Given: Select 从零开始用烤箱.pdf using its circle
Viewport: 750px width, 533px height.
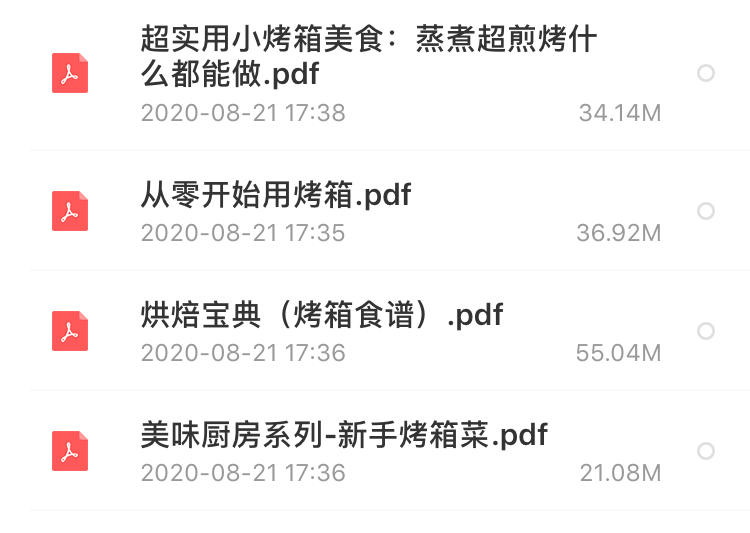Looking at the screenshot, I should pos(706,211).
